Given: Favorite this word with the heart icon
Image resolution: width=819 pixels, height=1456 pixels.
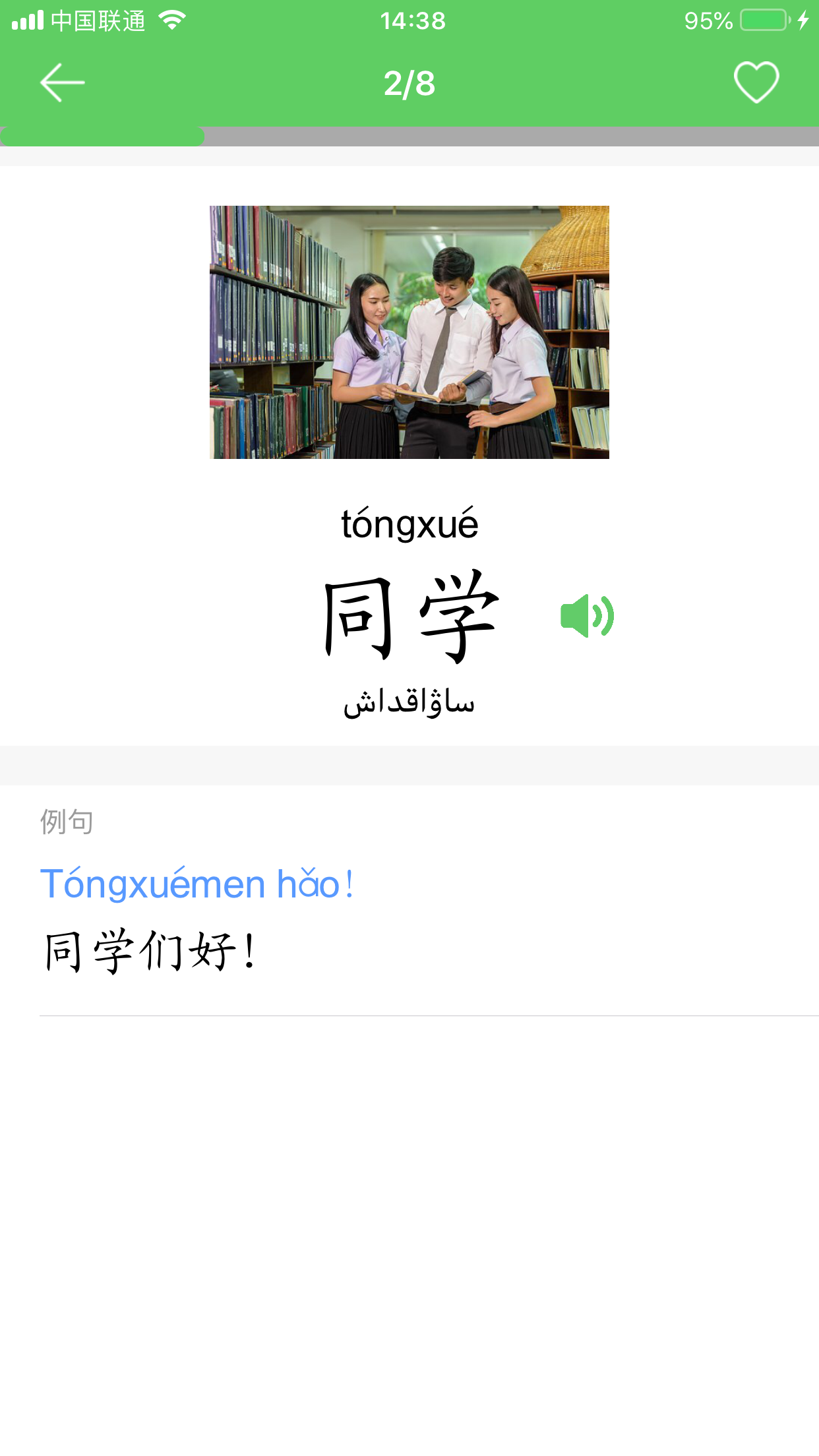Looking at the screenshot, I should pos(756,82).
